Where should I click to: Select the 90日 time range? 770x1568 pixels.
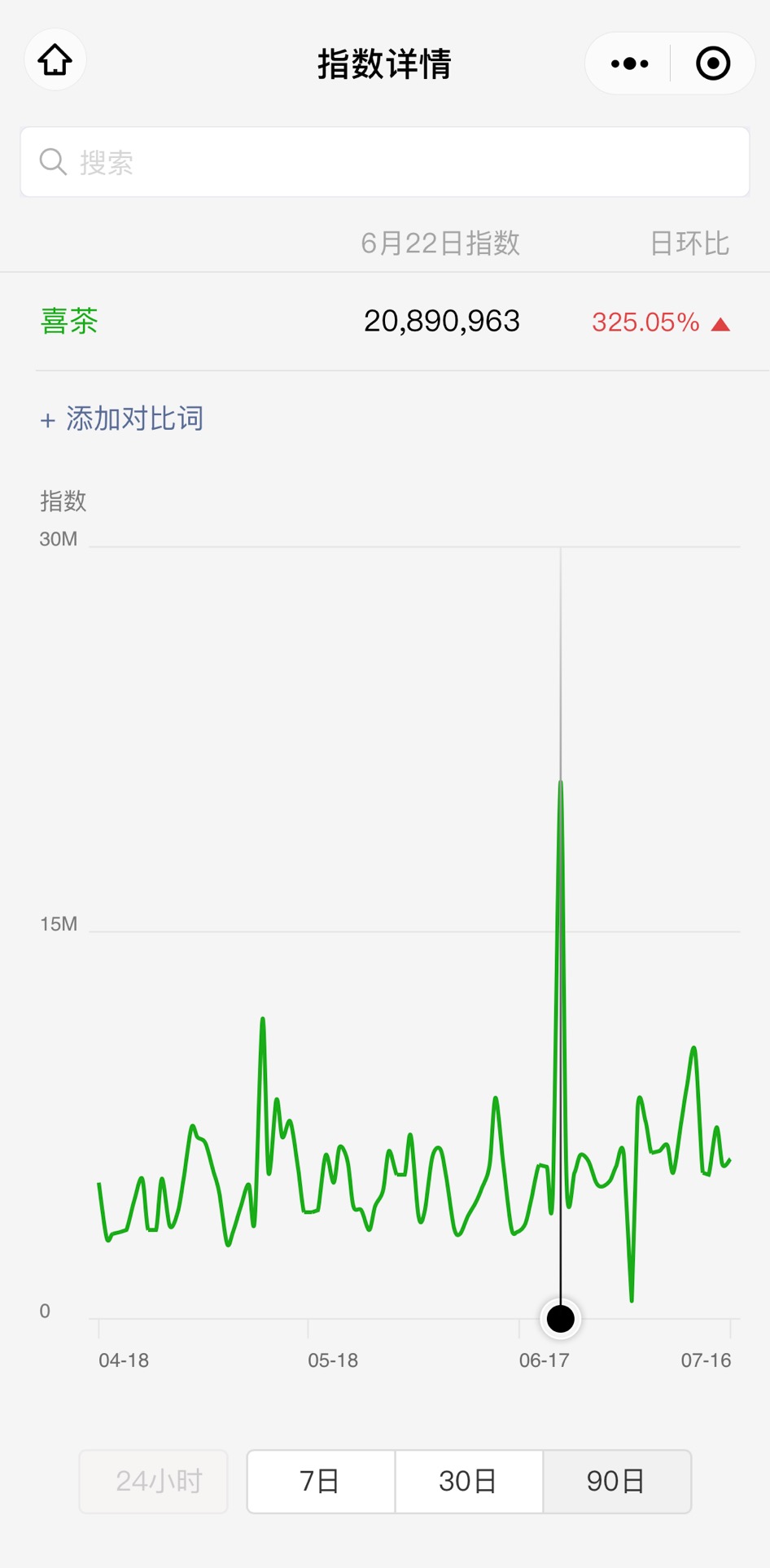click(x=617, y=1481)
